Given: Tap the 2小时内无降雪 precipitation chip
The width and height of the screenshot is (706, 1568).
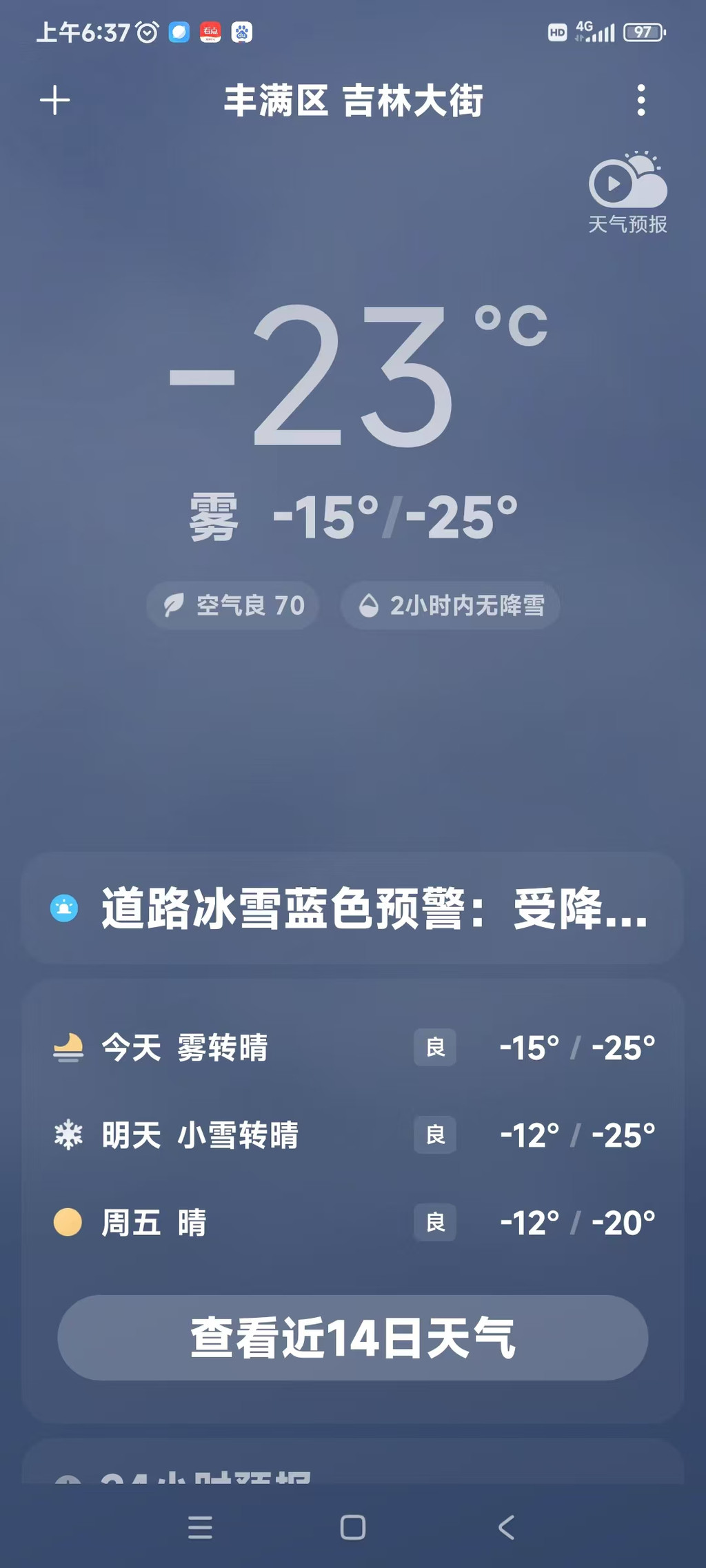Looking at the screenshot, I should pos(450,606).
